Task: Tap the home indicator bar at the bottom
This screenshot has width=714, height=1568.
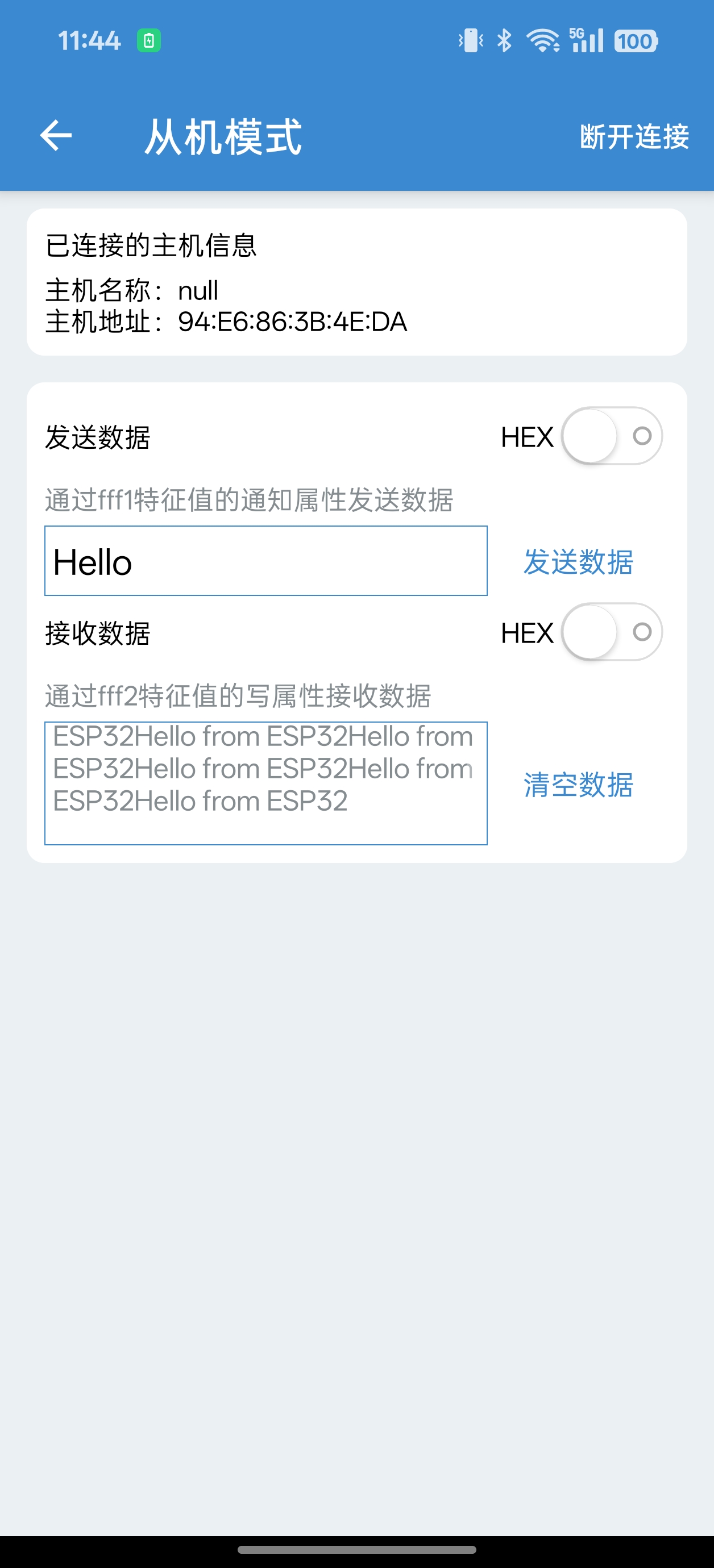Action: point(357,1548)
